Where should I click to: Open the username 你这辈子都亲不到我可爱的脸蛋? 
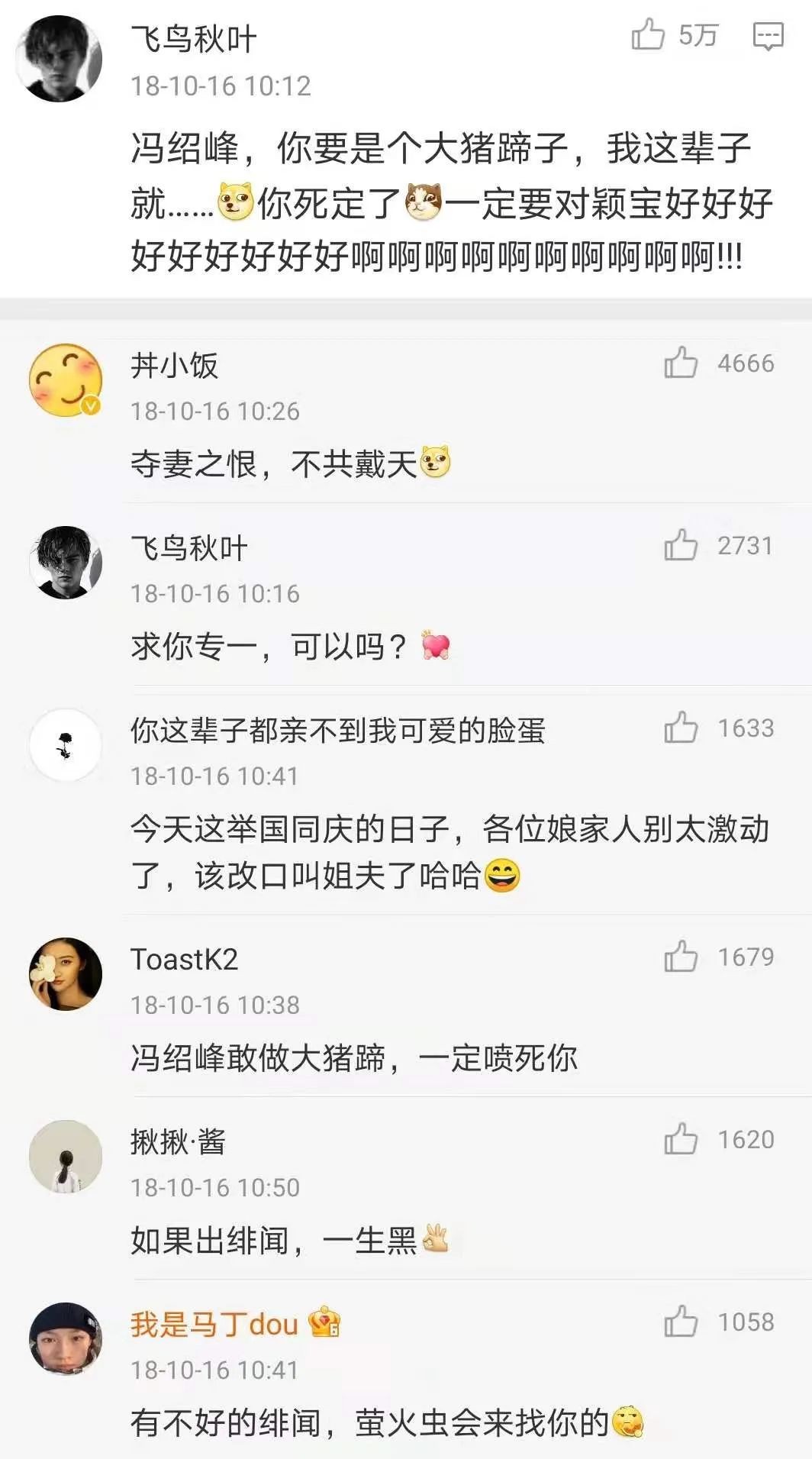pos(337,731)
